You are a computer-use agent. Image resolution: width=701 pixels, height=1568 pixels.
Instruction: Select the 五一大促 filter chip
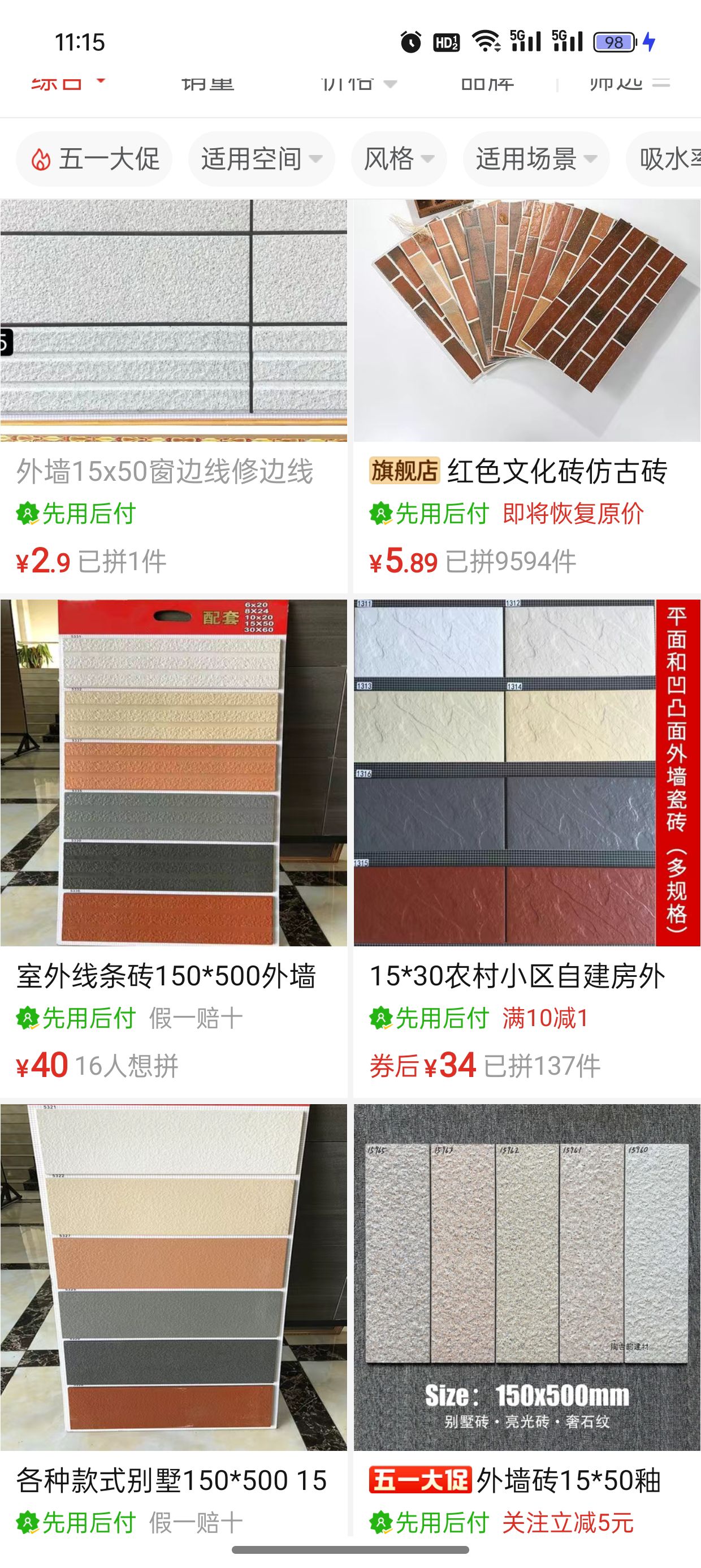click(94, 159)
